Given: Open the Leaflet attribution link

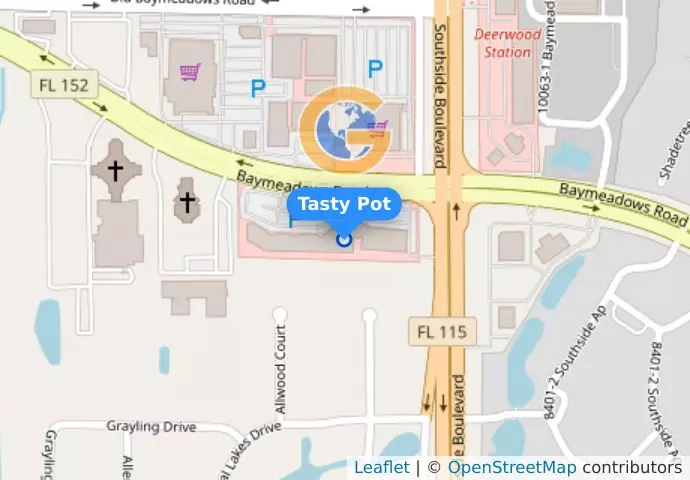Looking at the screenshot, I should coord(381,467).
